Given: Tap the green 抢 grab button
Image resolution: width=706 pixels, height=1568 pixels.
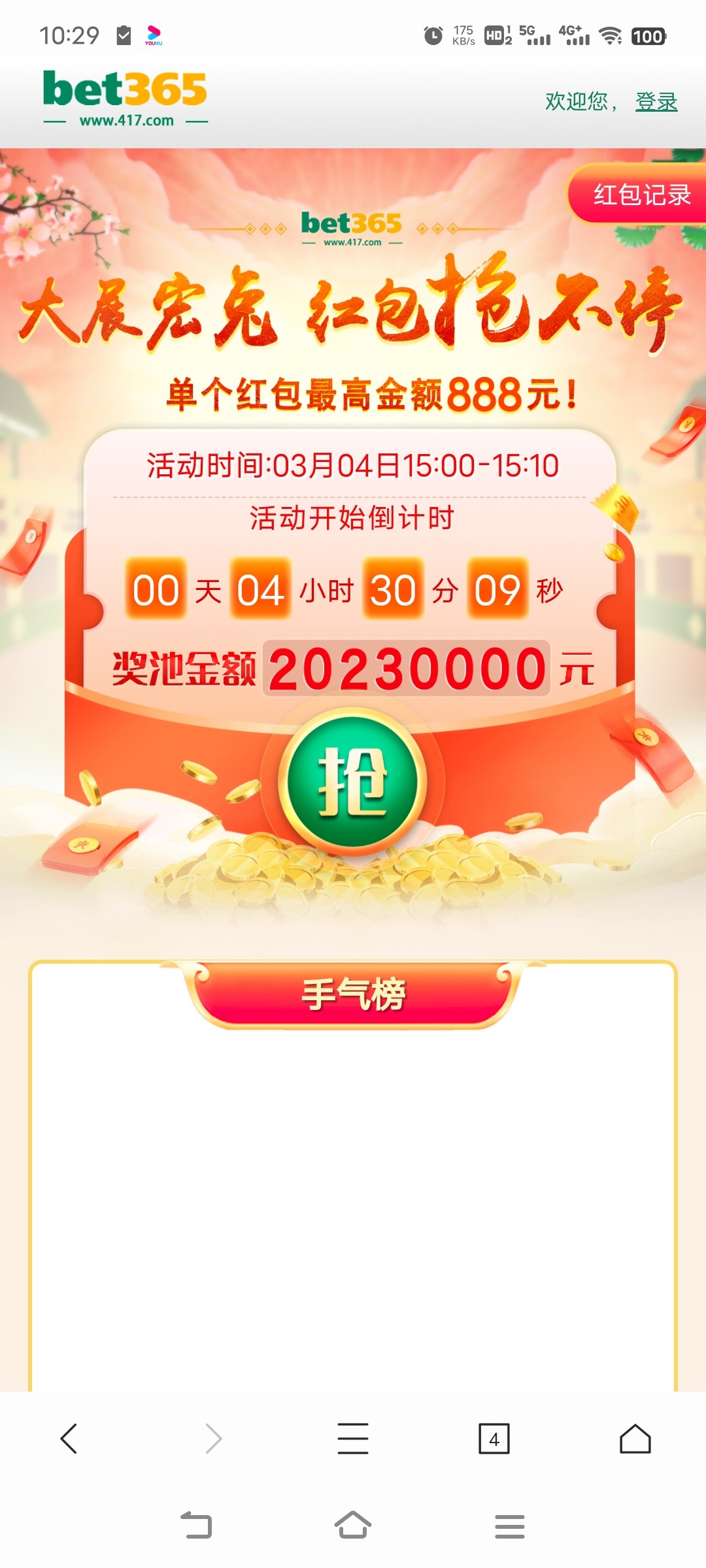Looking at the screenshot, I should (353, 782).
